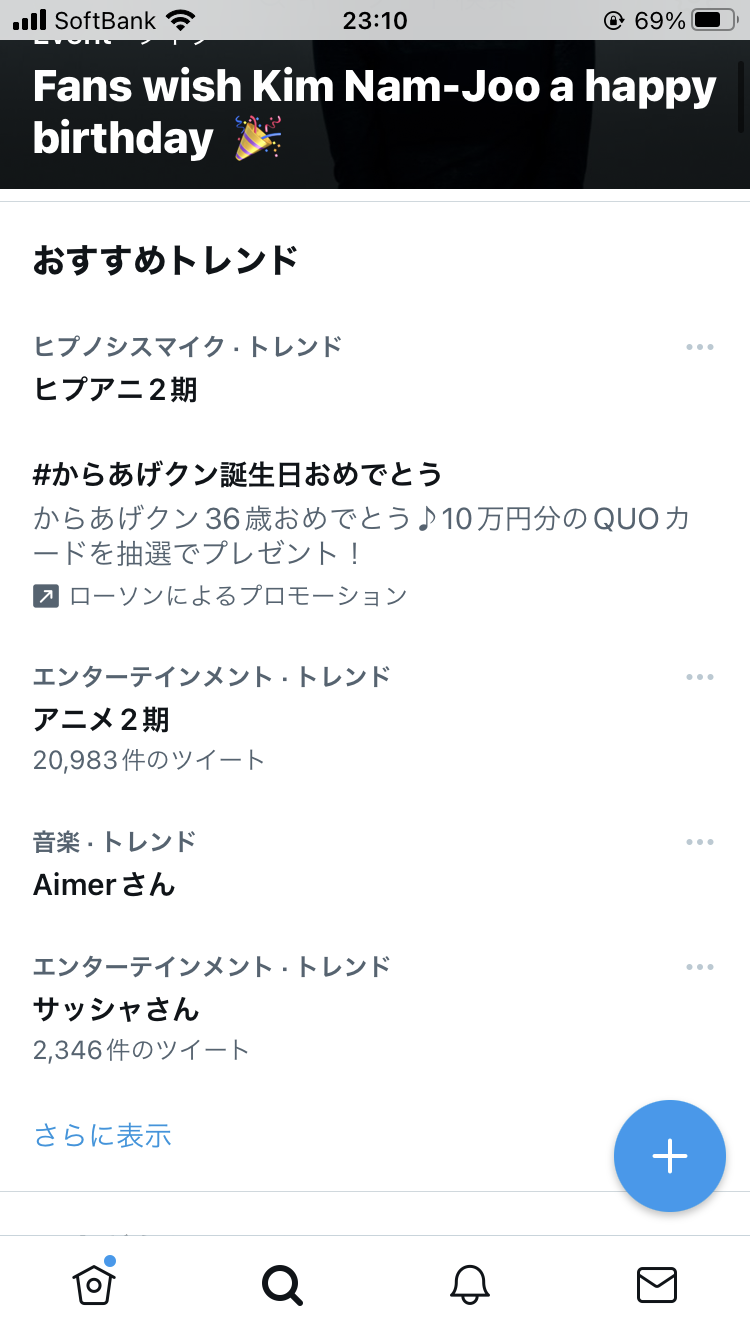Open options for the サッシャさん trend

point(699,967)
